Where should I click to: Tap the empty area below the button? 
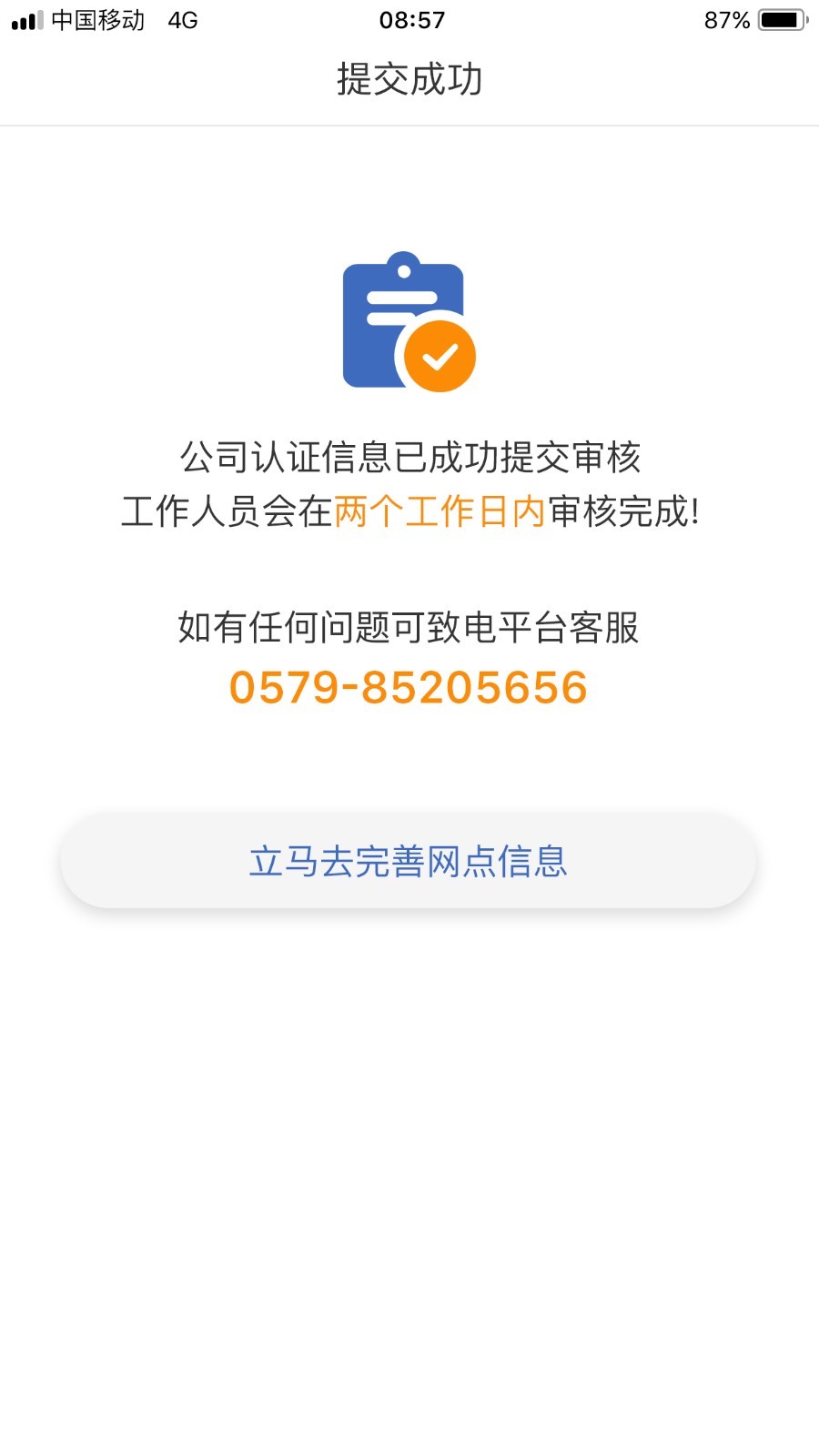click(409, 1137)
